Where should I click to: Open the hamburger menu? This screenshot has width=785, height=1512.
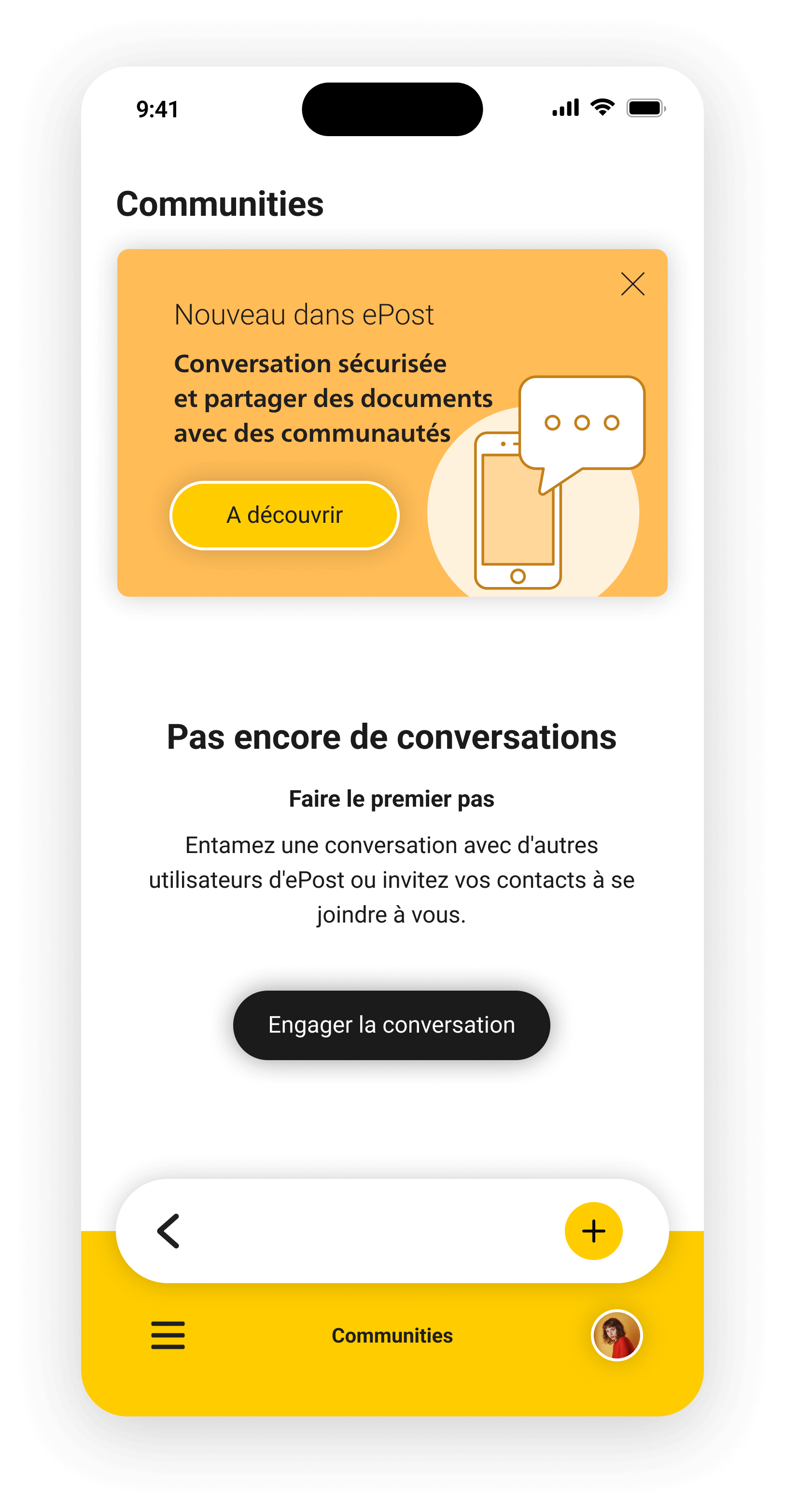click(x=168, y=1335)
